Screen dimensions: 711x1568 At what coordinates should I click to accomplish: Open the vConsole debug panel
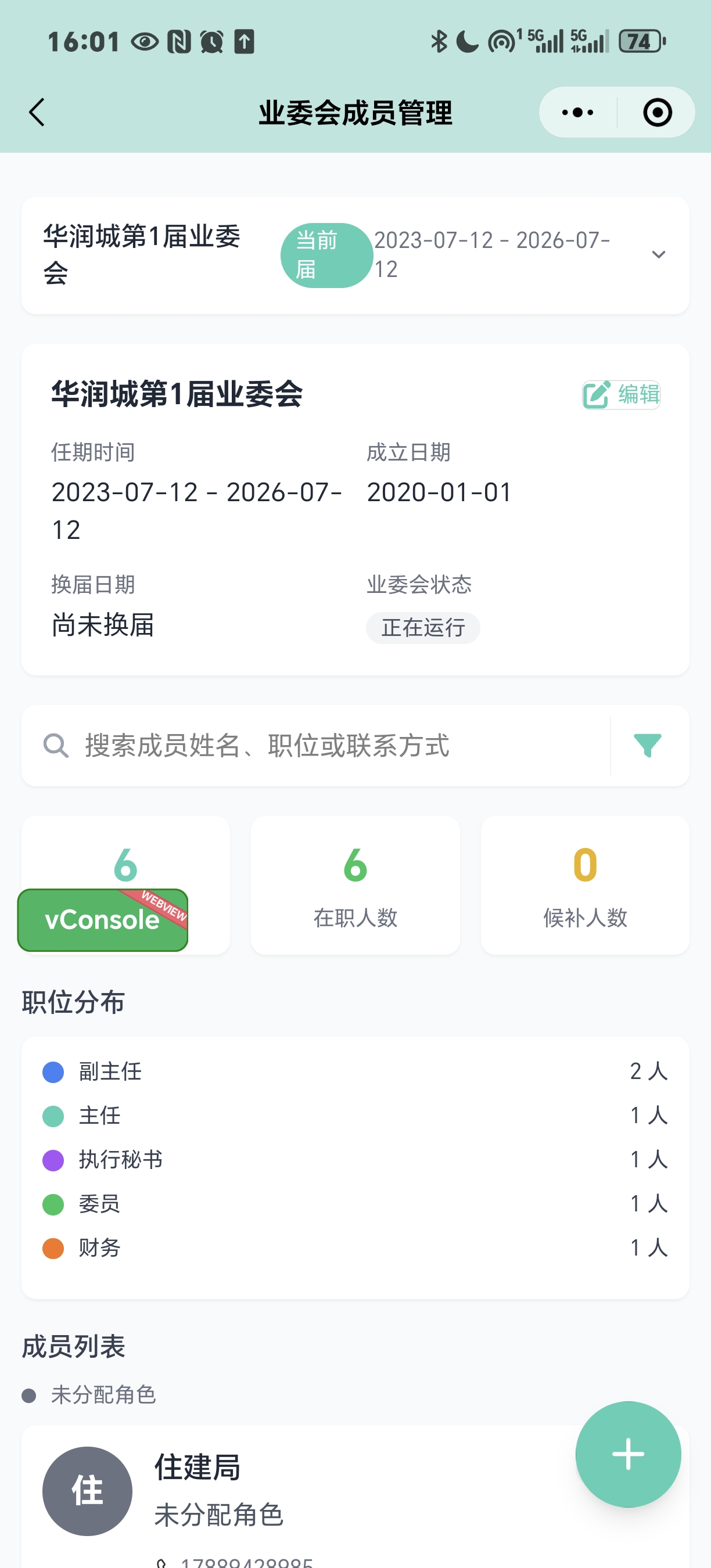[102, 920]
